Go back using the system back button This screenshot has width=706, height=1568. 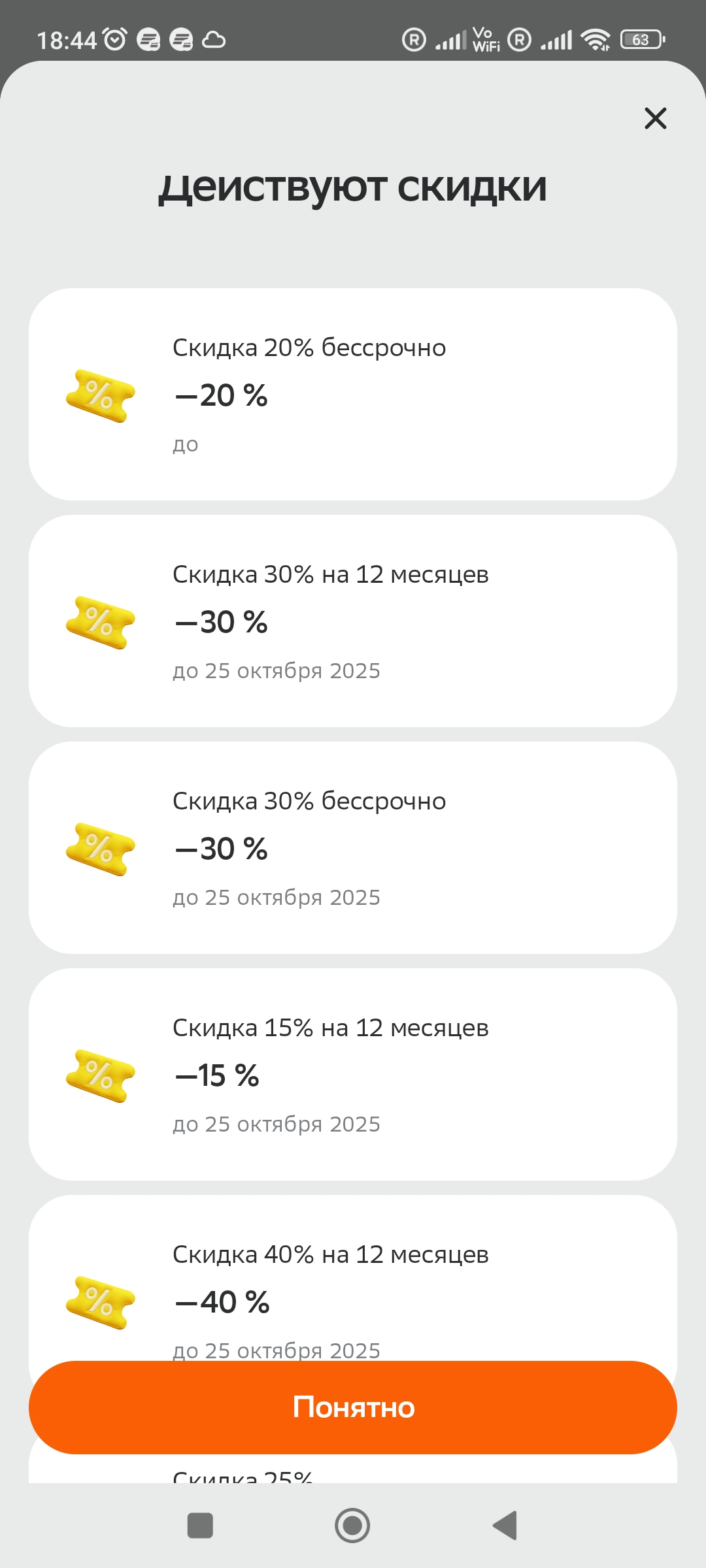(505, 1526)
